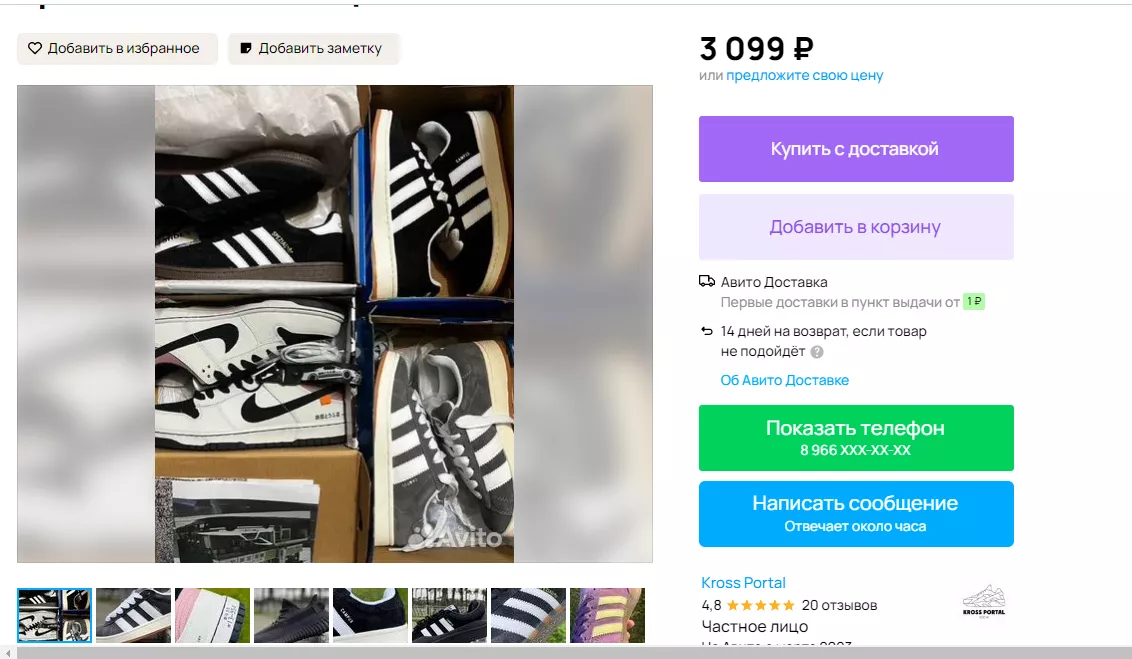Viewport: 1132px width, 659px height.
Task: Tap Добавить в корзину
Action: (x=855, y=227)
